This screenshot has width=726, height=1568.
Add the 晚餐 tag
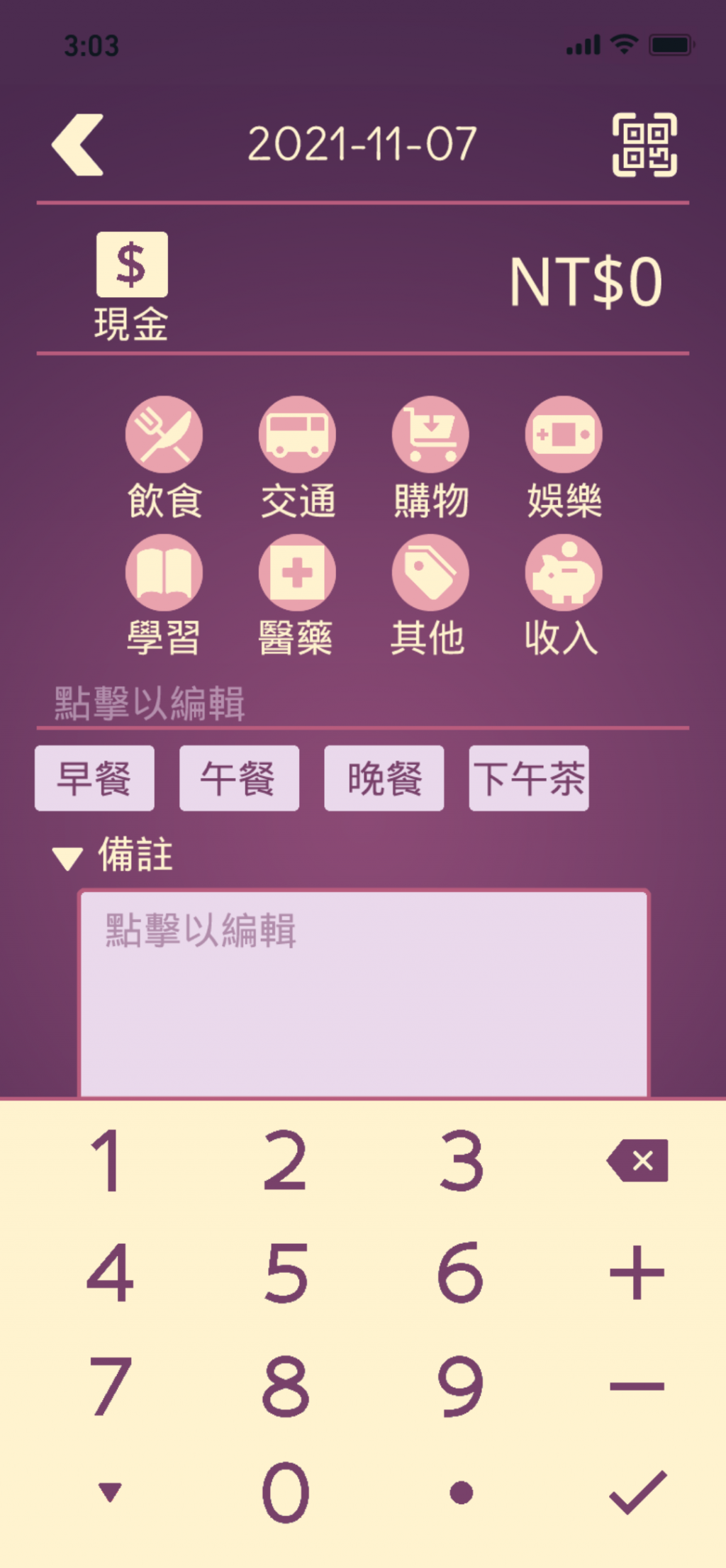[x=384, y=778]
